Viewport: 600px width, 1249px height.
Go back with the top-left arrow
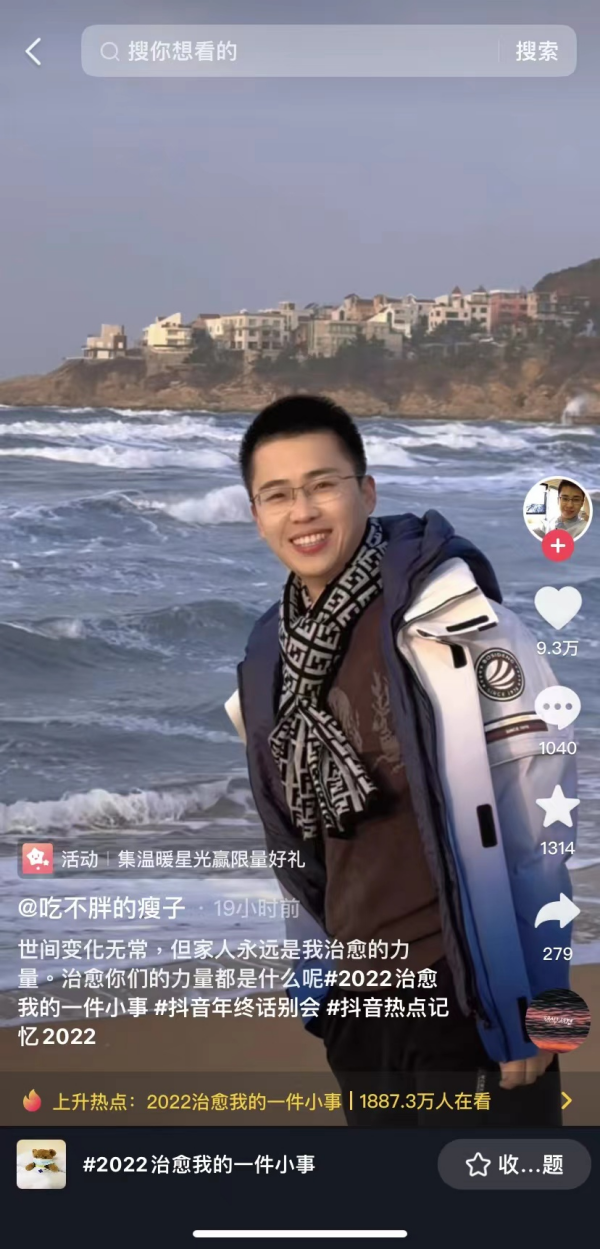33,52
